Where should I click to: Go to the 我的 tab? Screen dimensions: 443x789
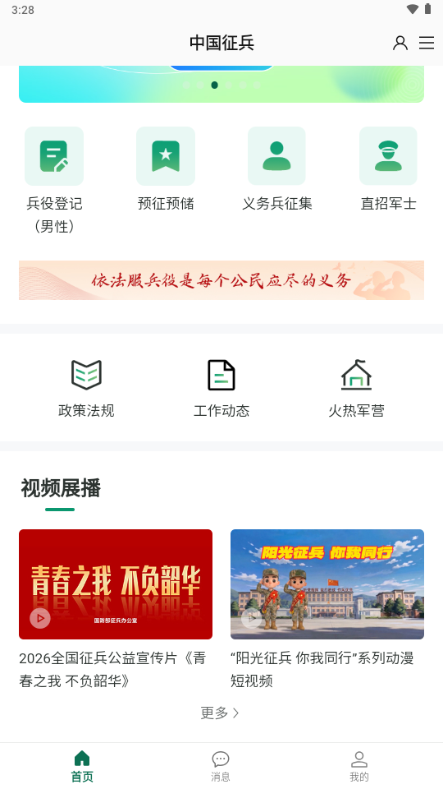pos(359,766)
